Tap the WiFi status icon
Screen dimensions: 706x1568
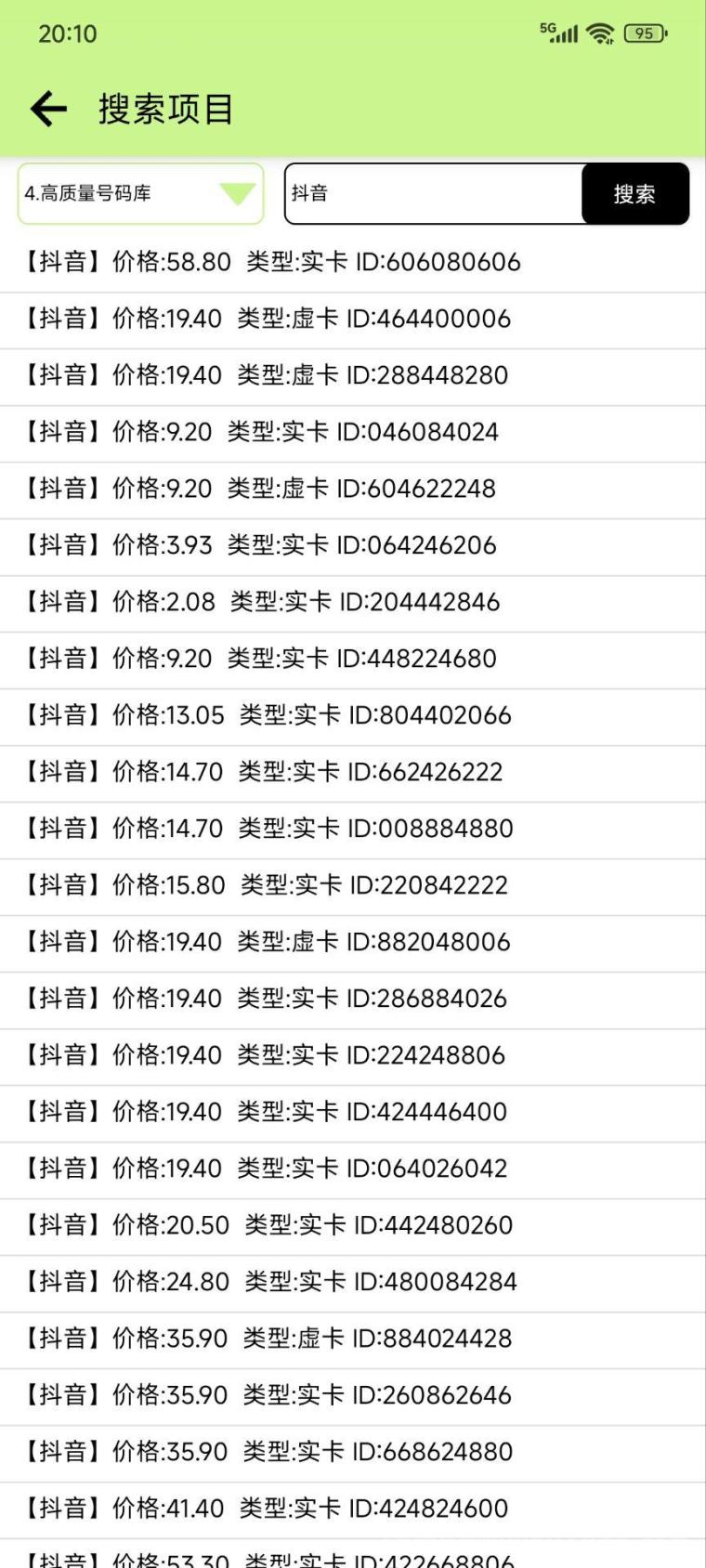[600, 33]
